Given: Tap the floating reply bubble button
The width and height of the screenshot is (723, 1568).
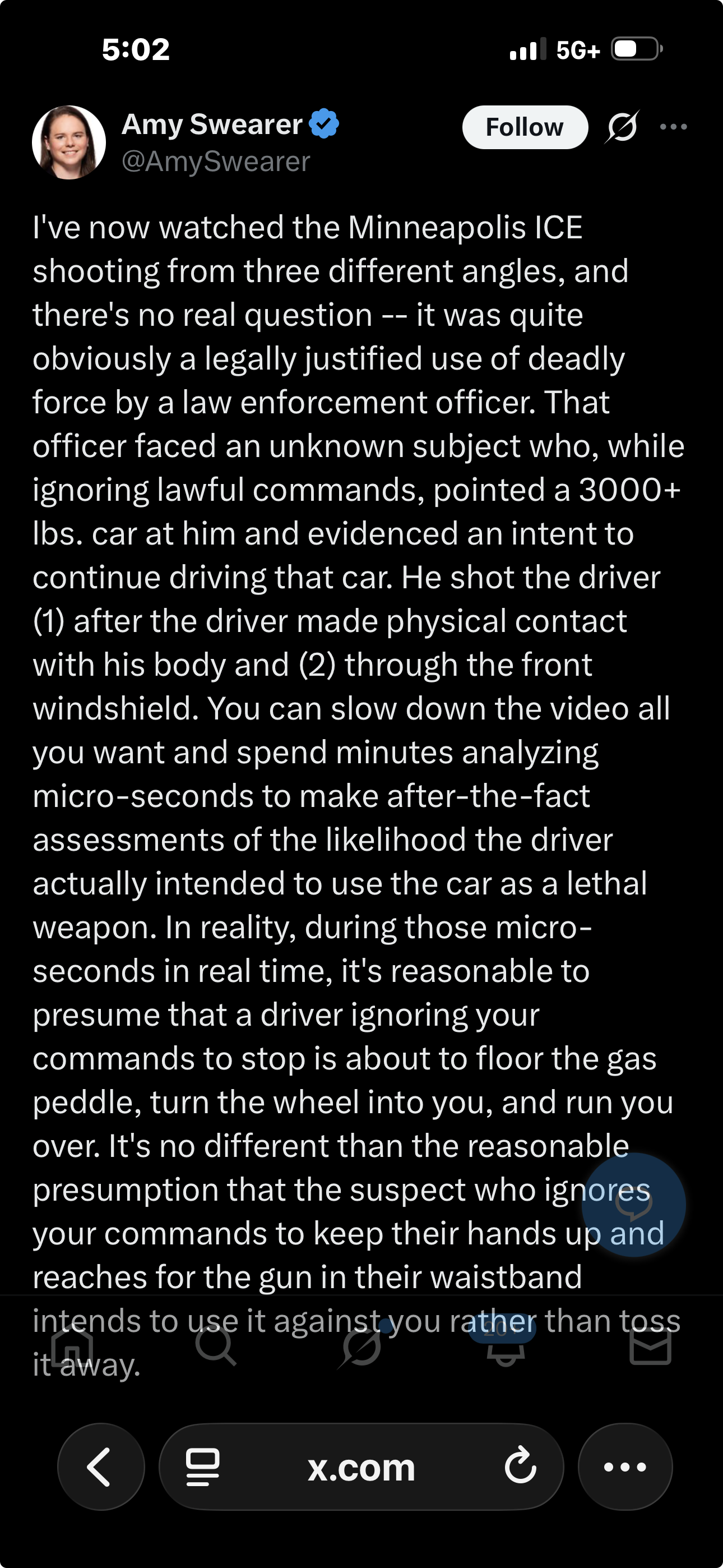Looking at the screenshot, I should 633,1205.
